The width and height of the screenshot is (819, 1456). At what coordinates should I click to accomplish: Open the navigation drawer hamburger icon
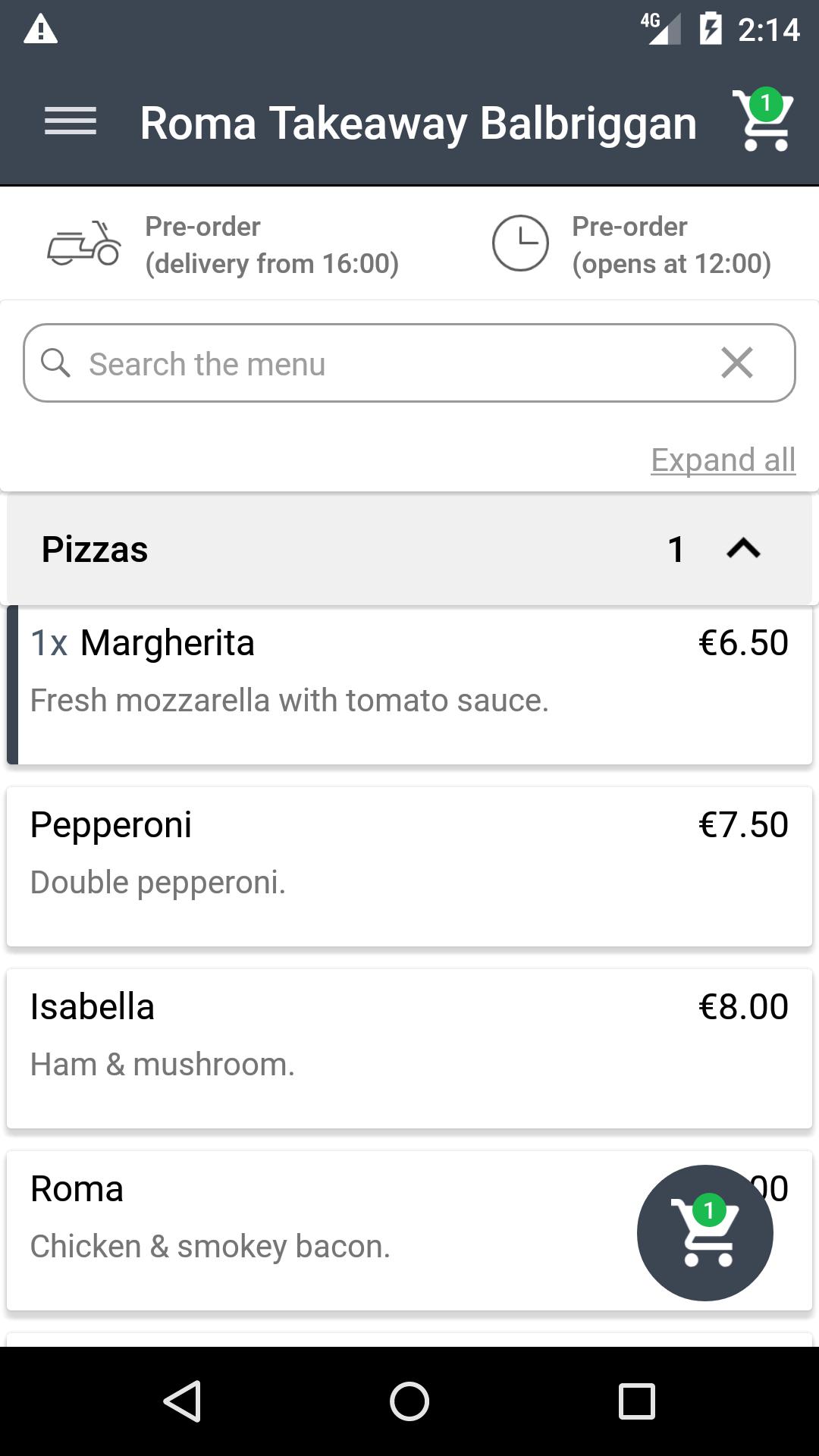(71, 123)
